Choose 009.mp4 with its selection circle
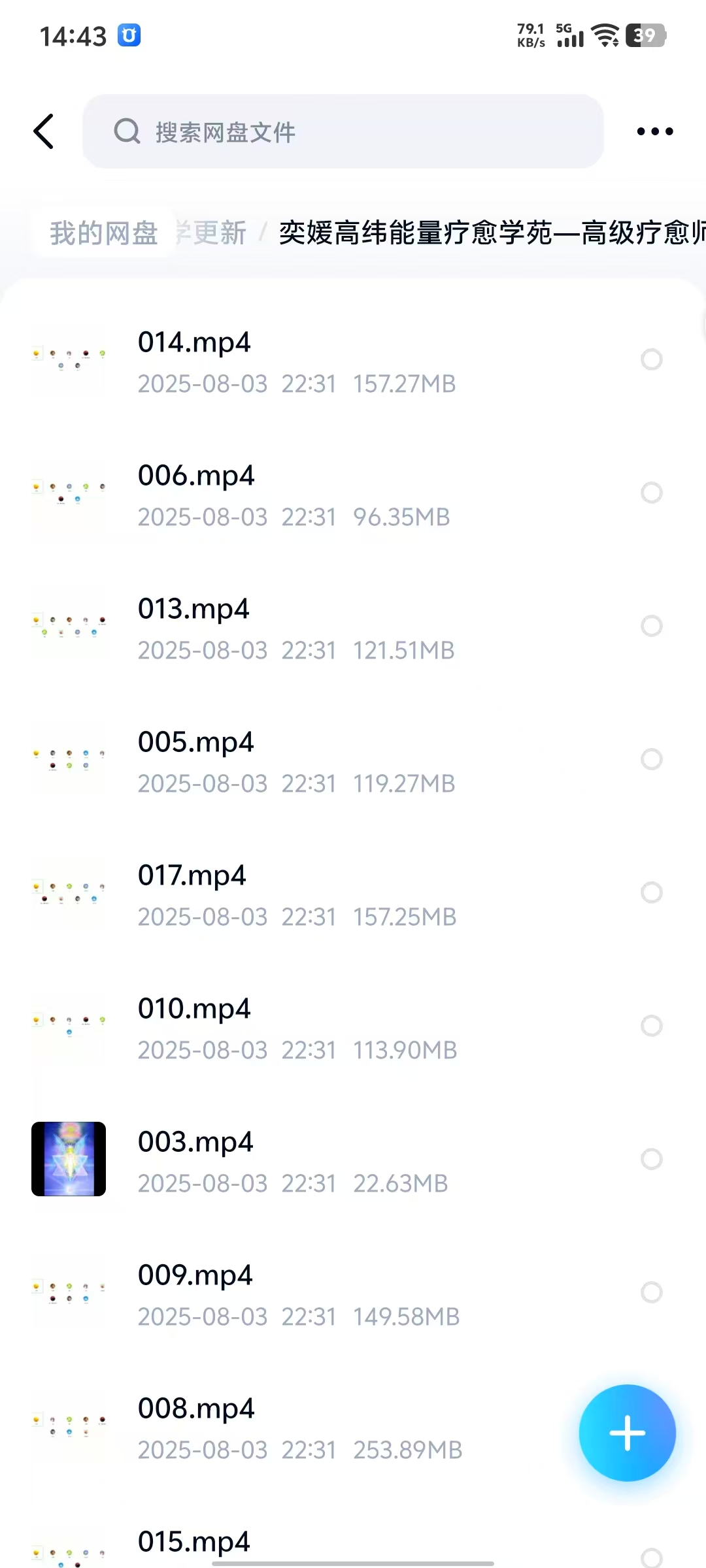 [652, 1292]
